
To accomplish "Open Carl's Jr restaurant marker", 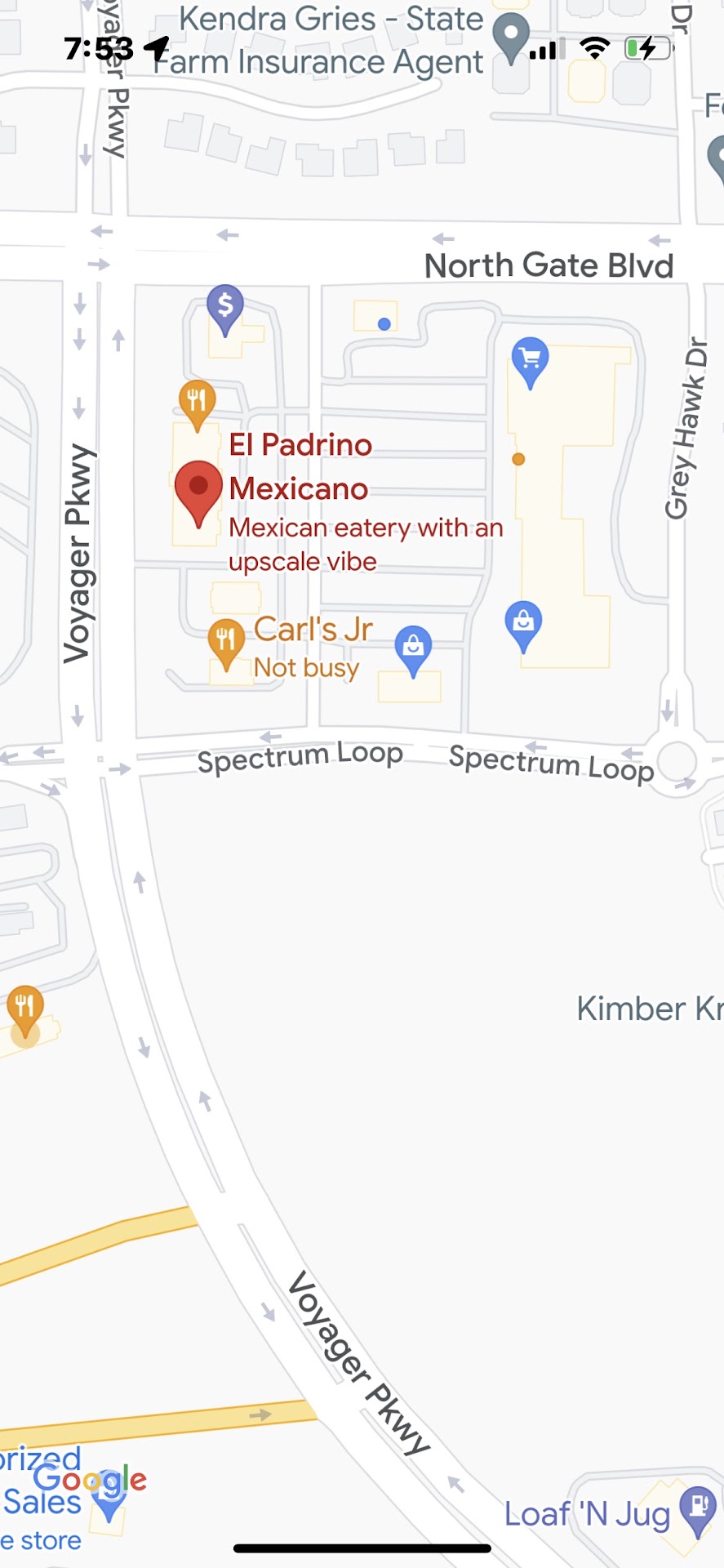I will click(x=226, y=640).
